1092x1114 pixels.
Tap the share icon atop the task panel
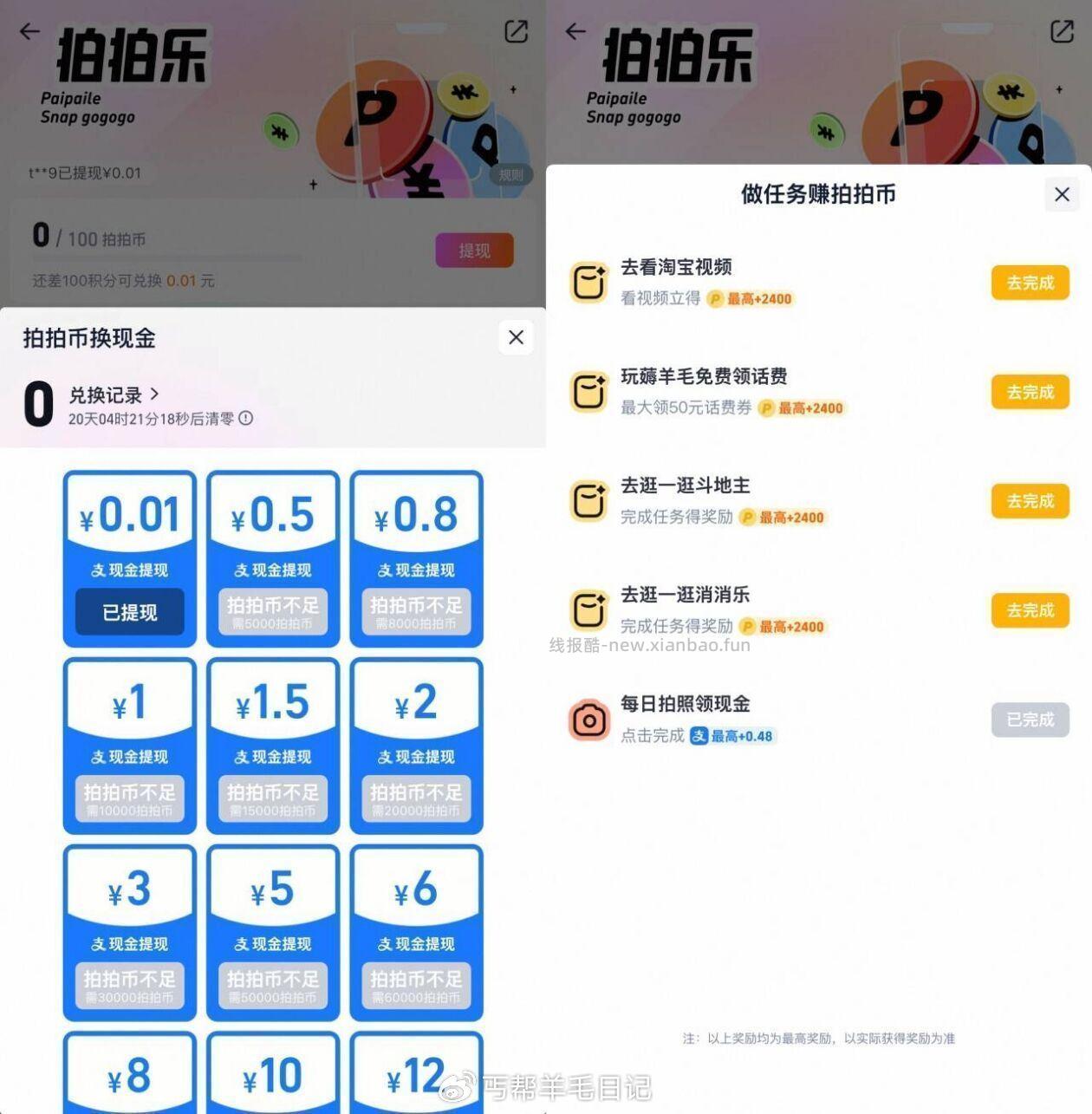[x=1063, y=31]
